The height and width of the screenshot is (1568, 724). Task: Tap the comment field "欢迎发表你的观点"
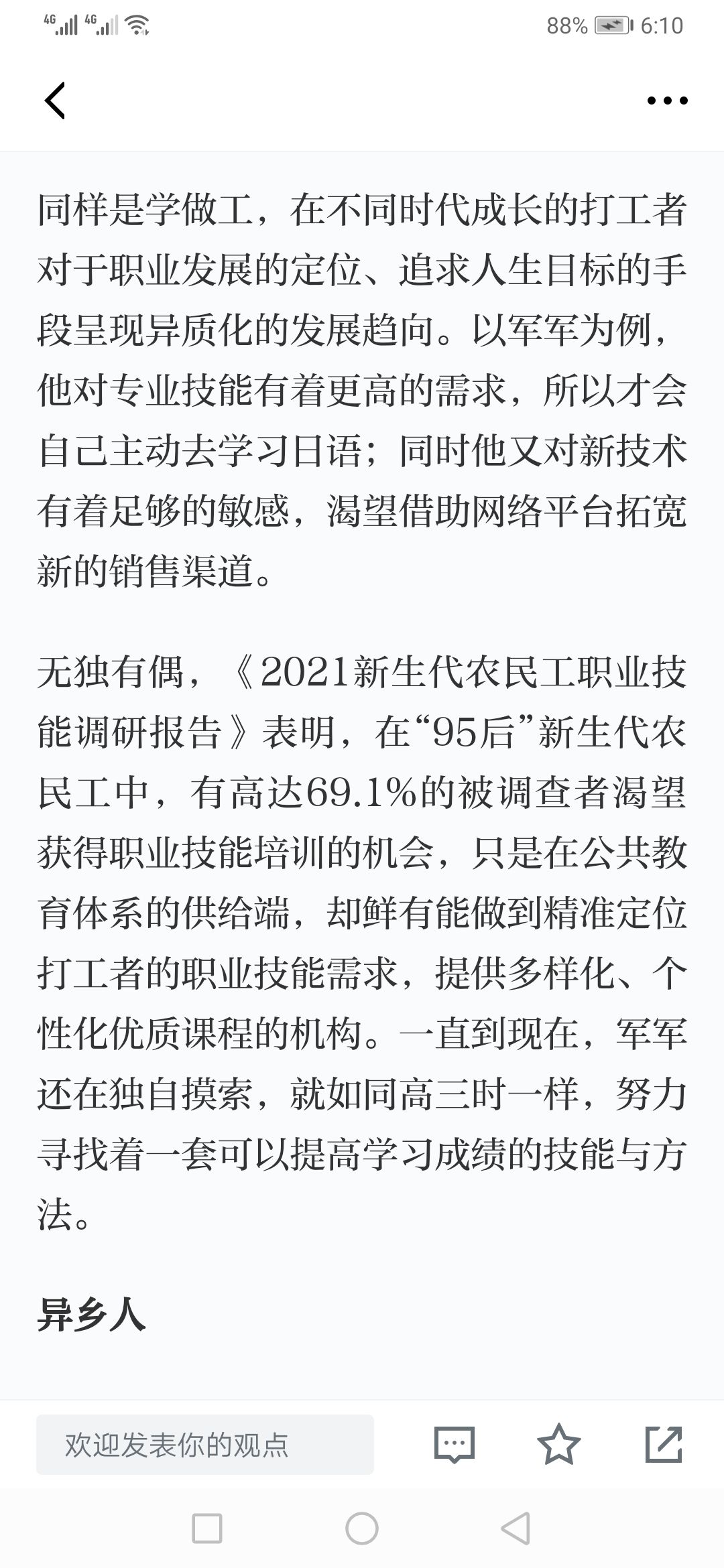click(205, 1444)
